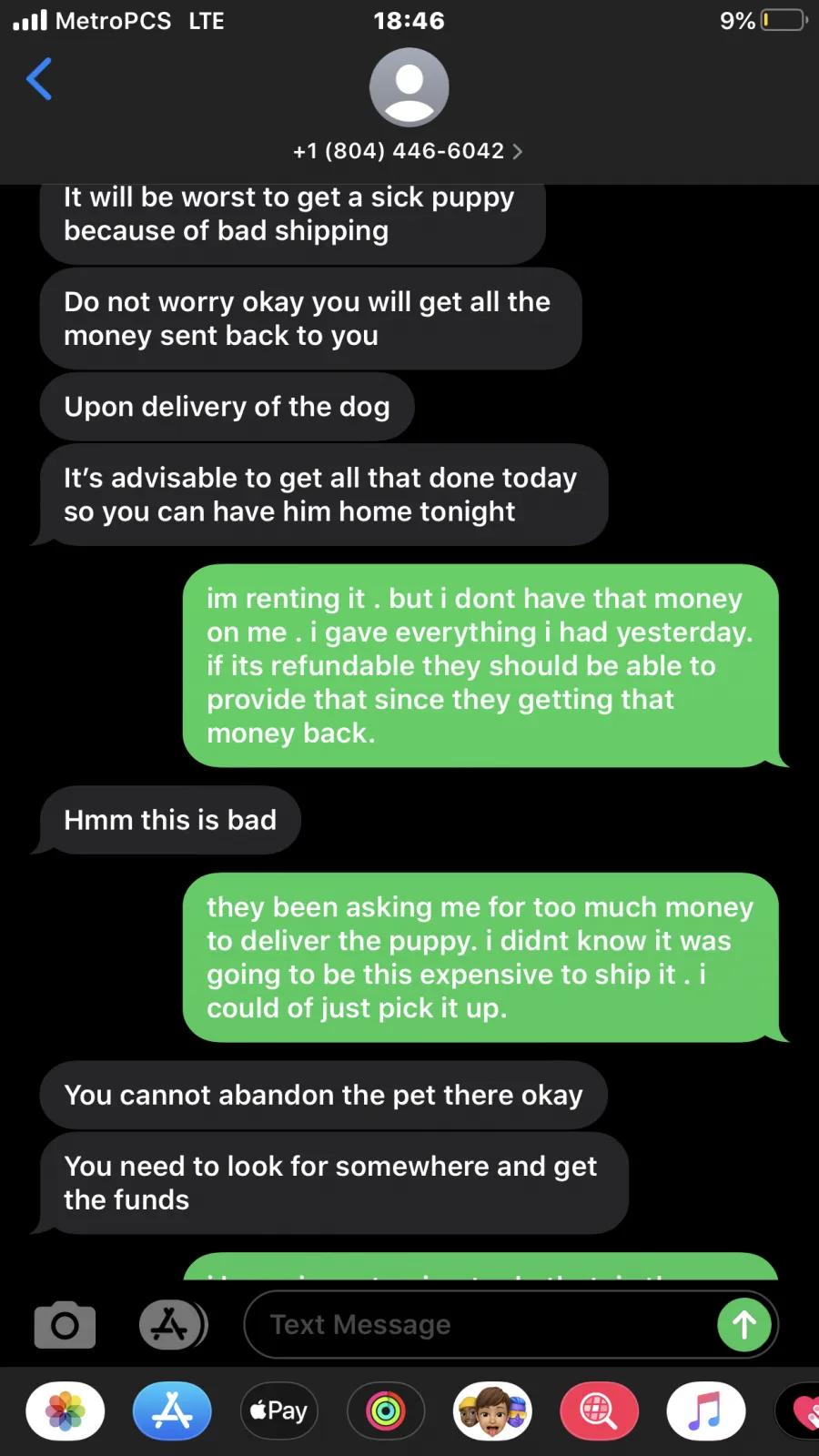Open the Music app in the app strip
Screen dimensions: 819x1456
[x=706, y=1411]
